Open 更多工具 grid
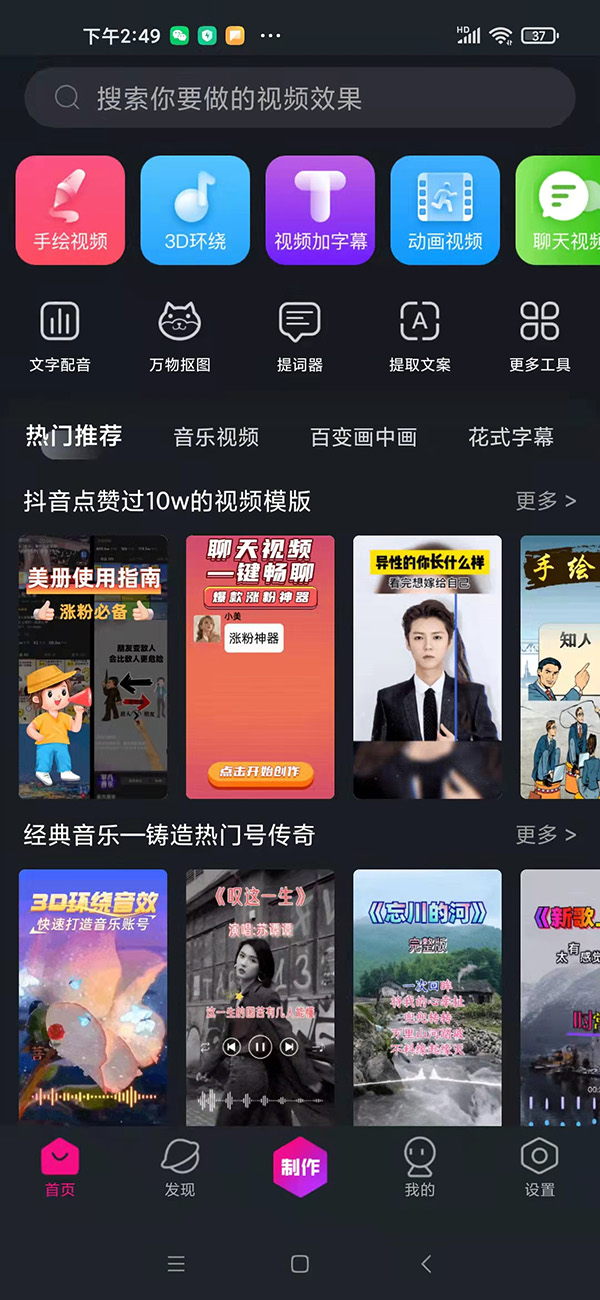Viewport: 600px width, 1300px height. click(x=540, y=337)
